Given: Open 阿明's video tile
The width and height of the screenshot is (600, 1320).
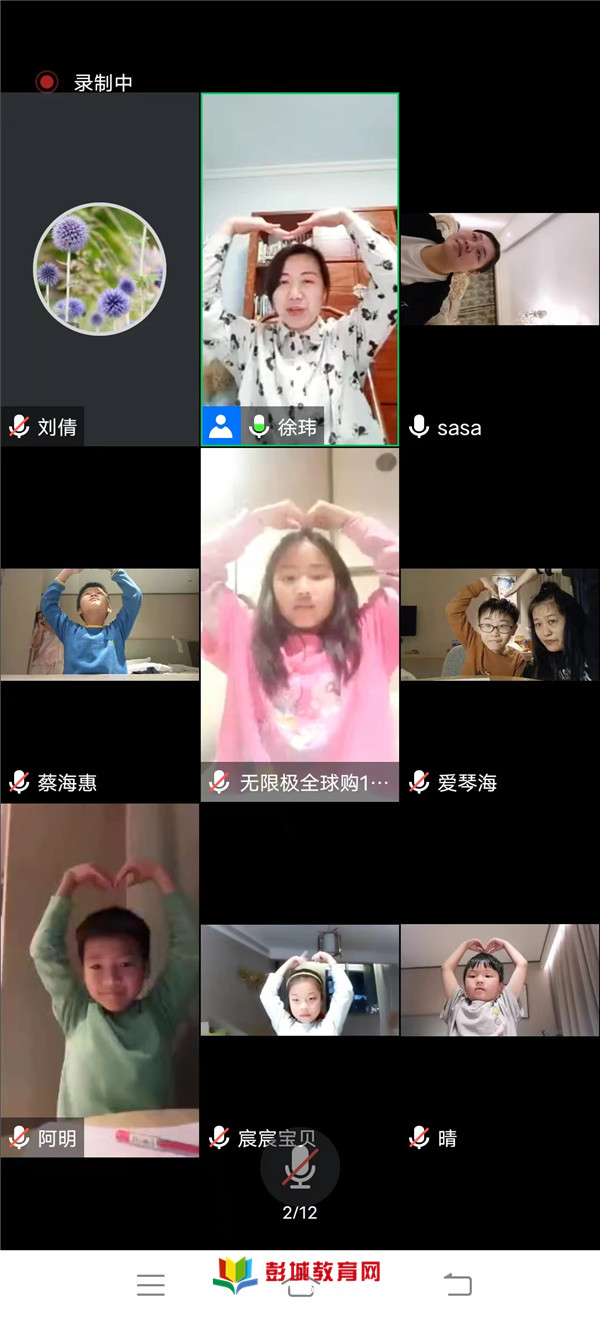Looking at the screenshot, I should pos(99,980).
